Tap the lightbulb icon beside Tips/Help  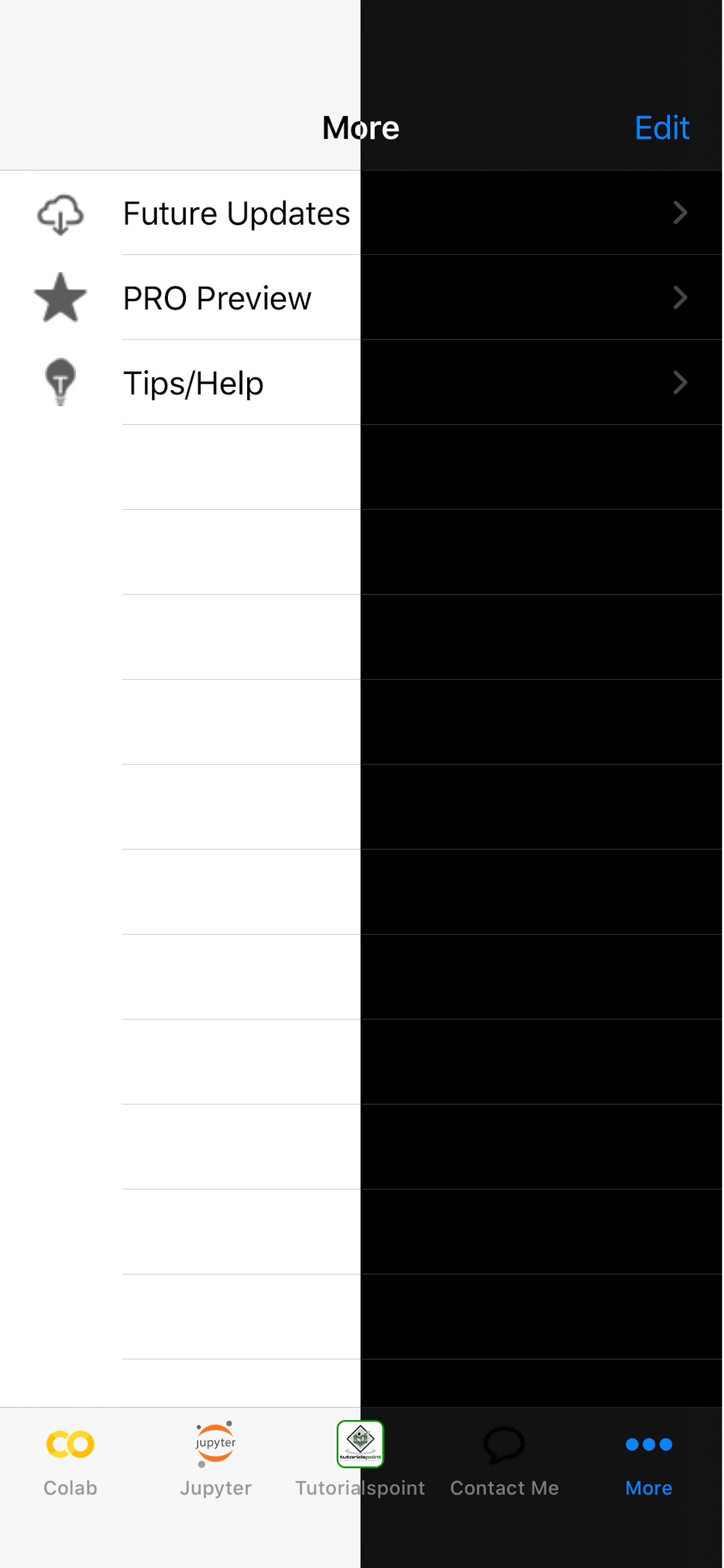pos(60,383)
